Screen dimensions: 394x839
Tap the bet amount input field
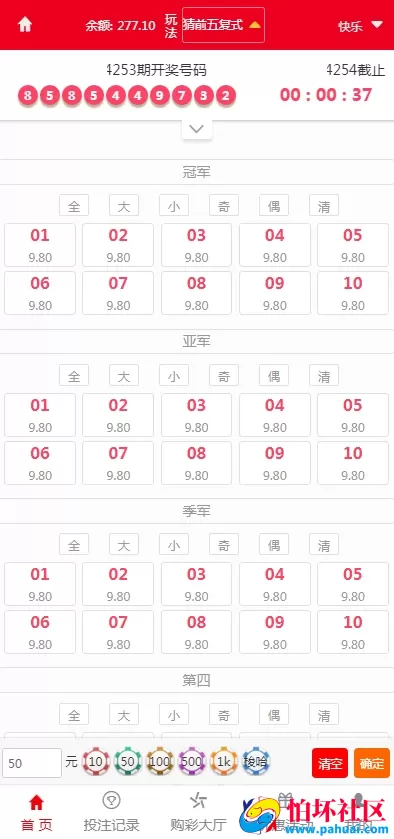(32, 762)
